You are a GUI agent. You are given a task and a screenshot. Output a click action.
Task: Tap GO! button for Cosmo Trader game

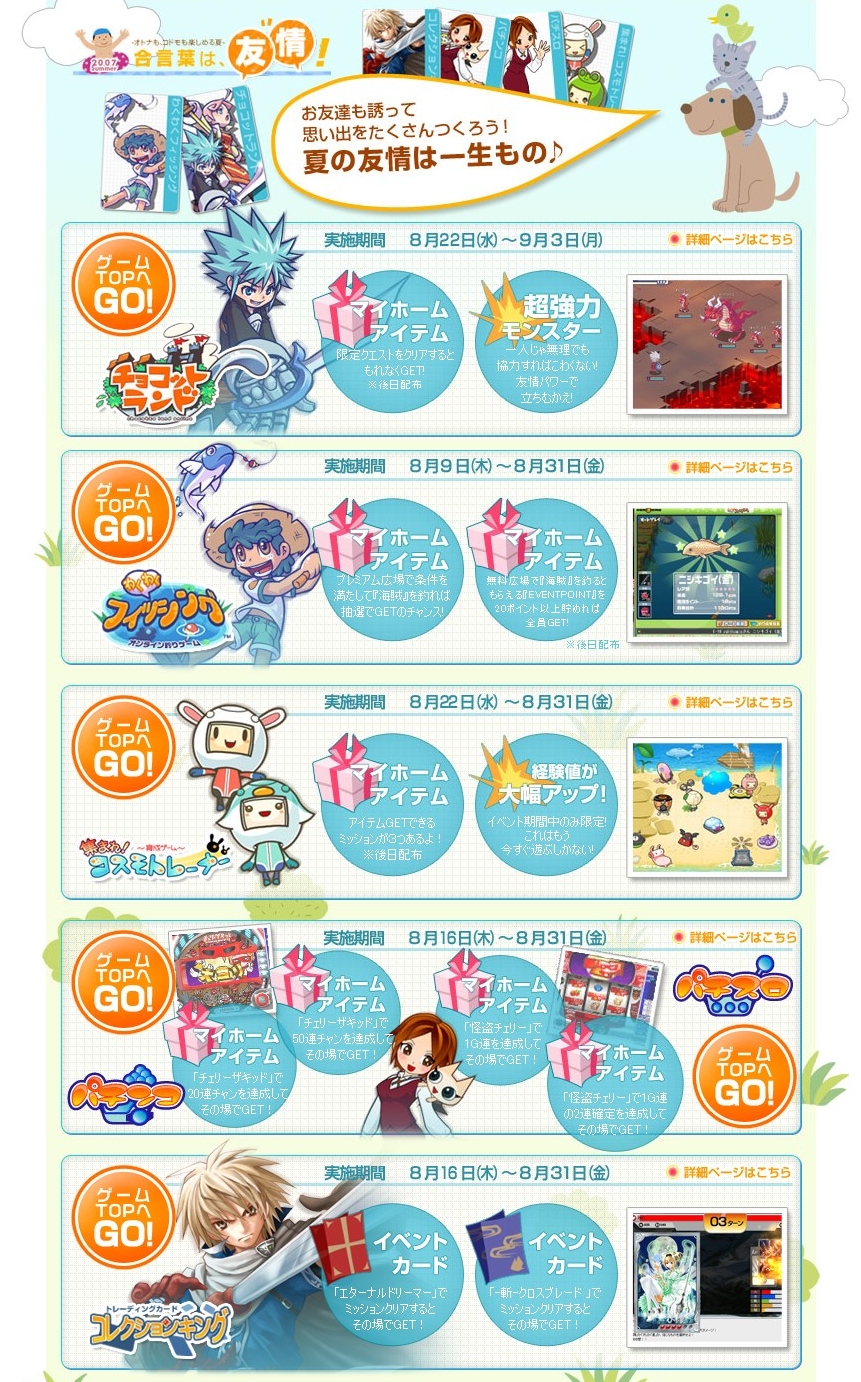pos(124,747)
